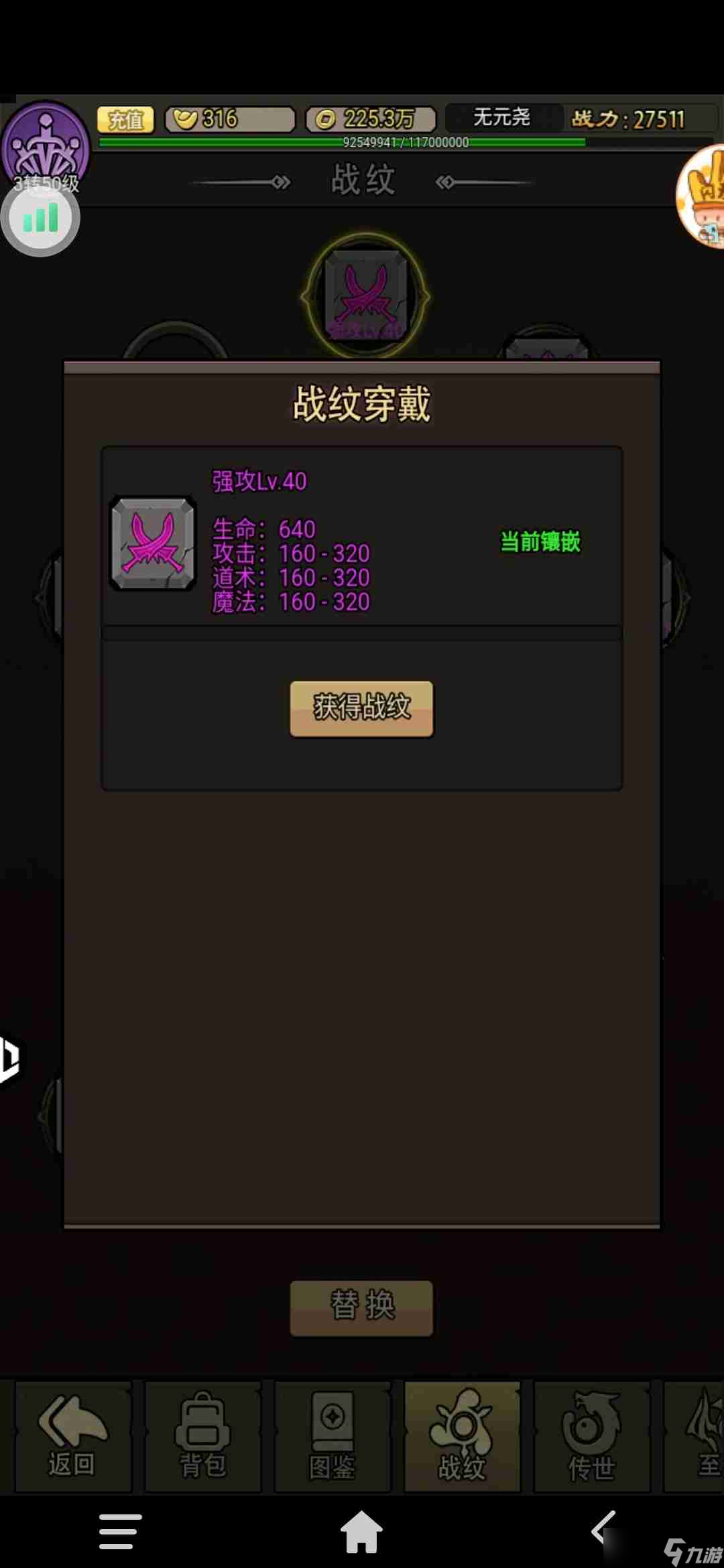
Task: Tap the 返回 back tab
Action: (72, 1437)
